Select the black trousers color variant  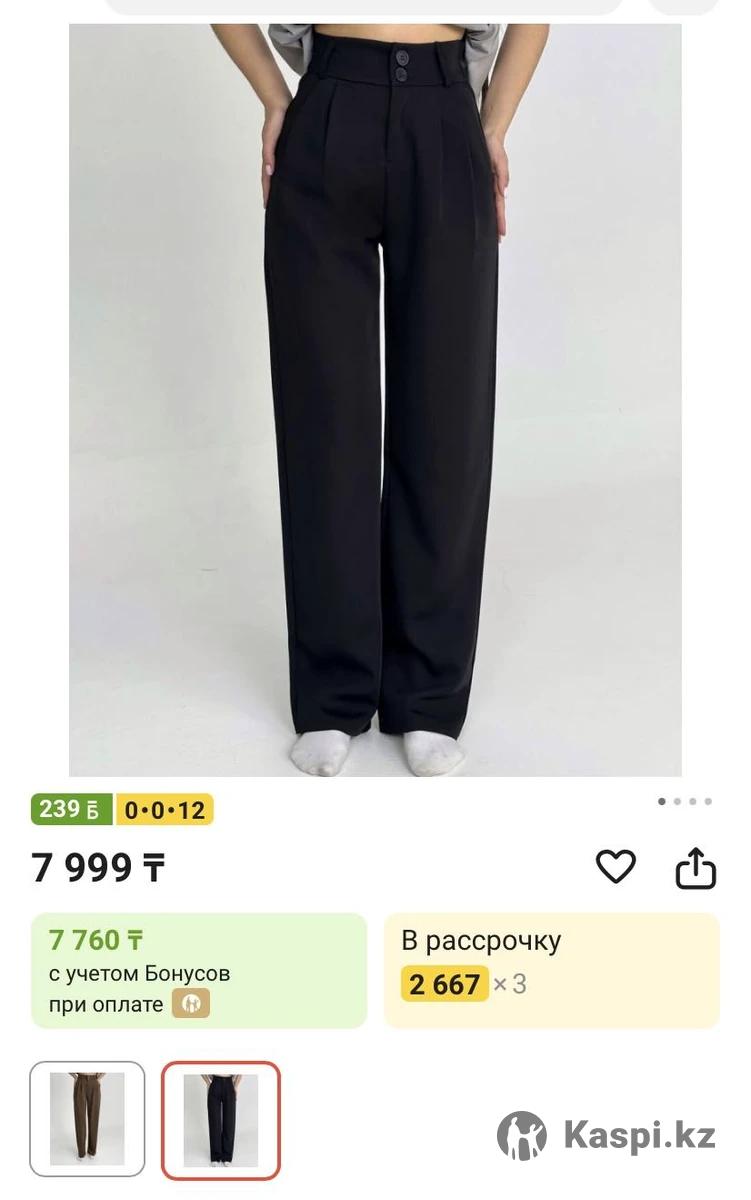click(220, 1119)
